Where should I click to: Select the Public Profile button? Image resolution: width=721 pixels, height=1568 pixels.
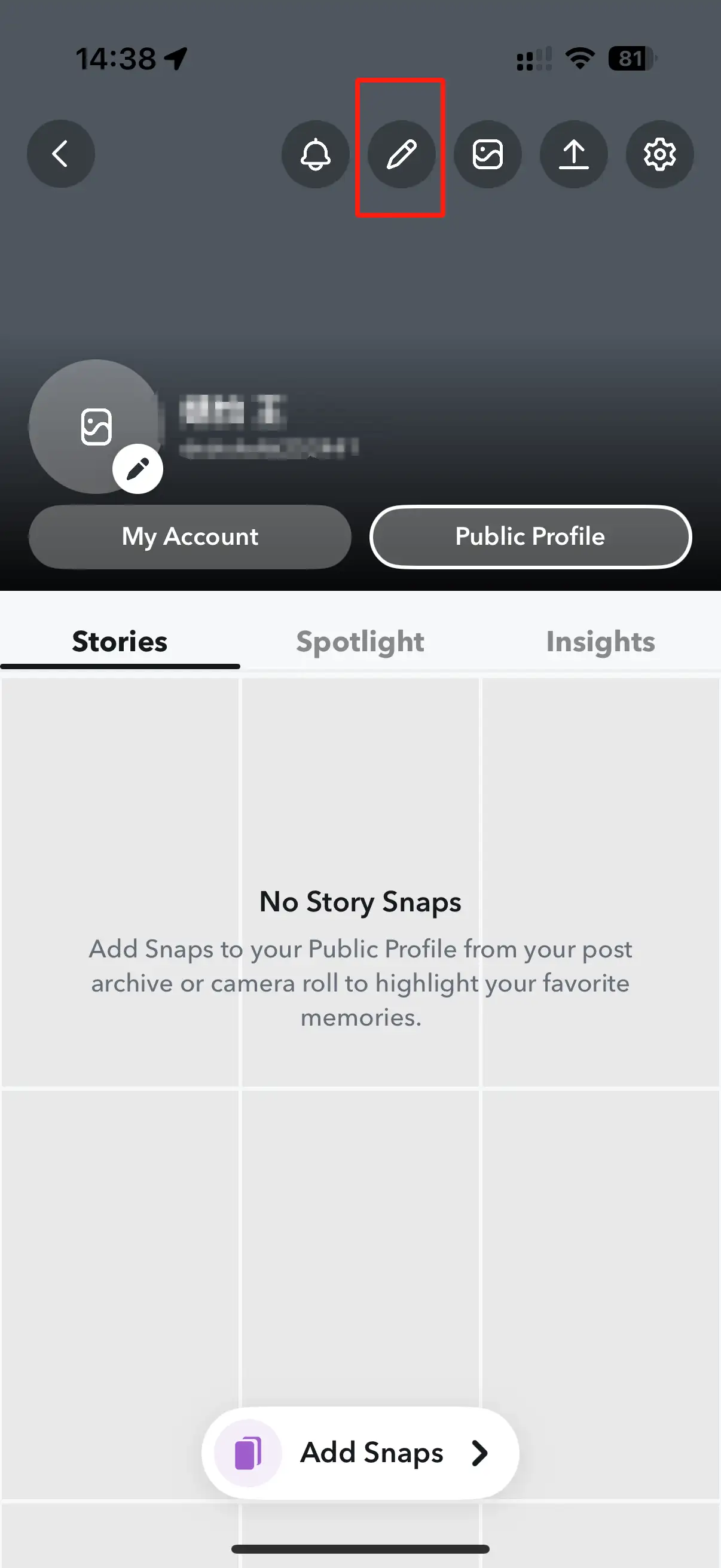[530, 537]
